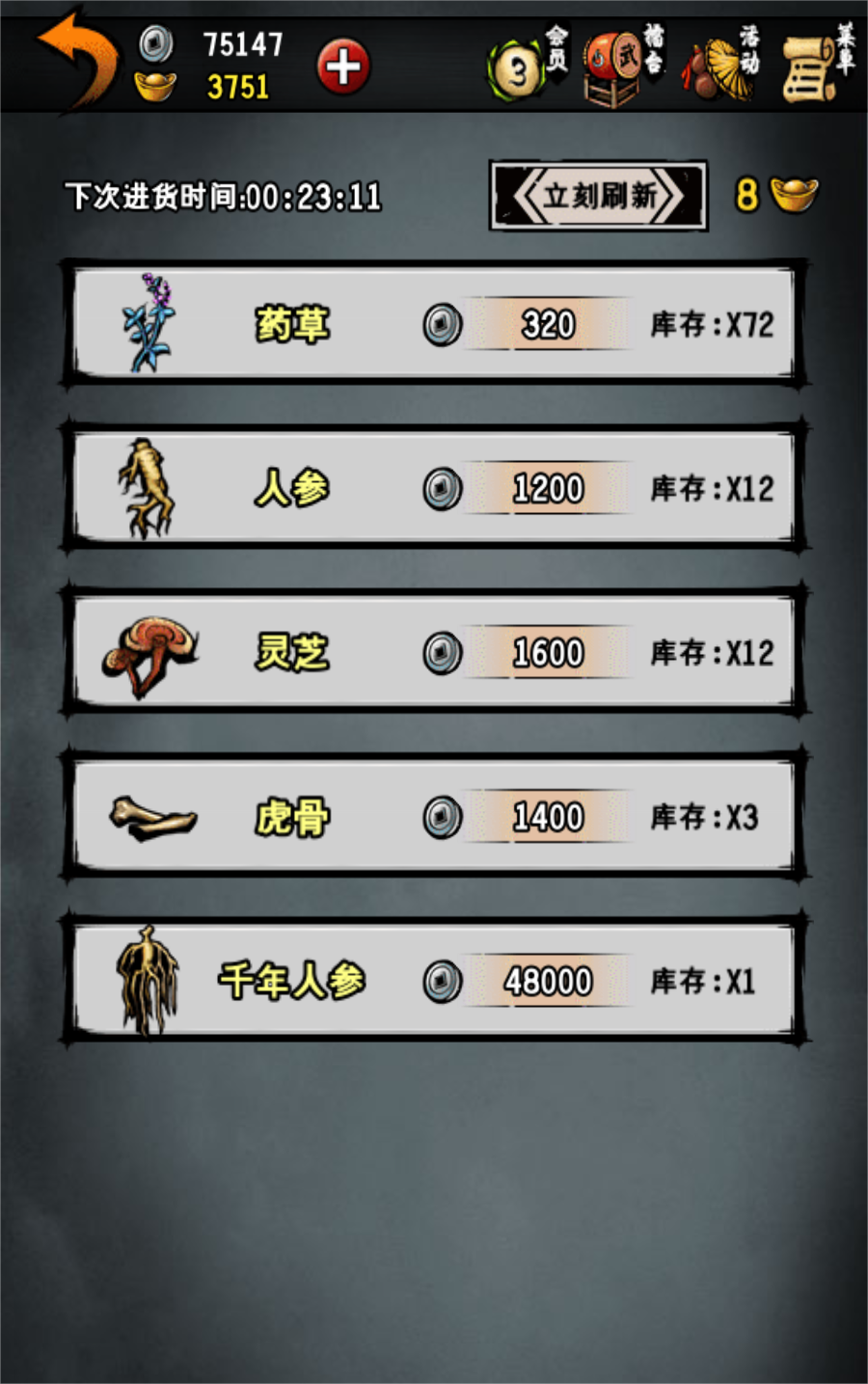Open the 会员 membership icon

tap(526, 66)
